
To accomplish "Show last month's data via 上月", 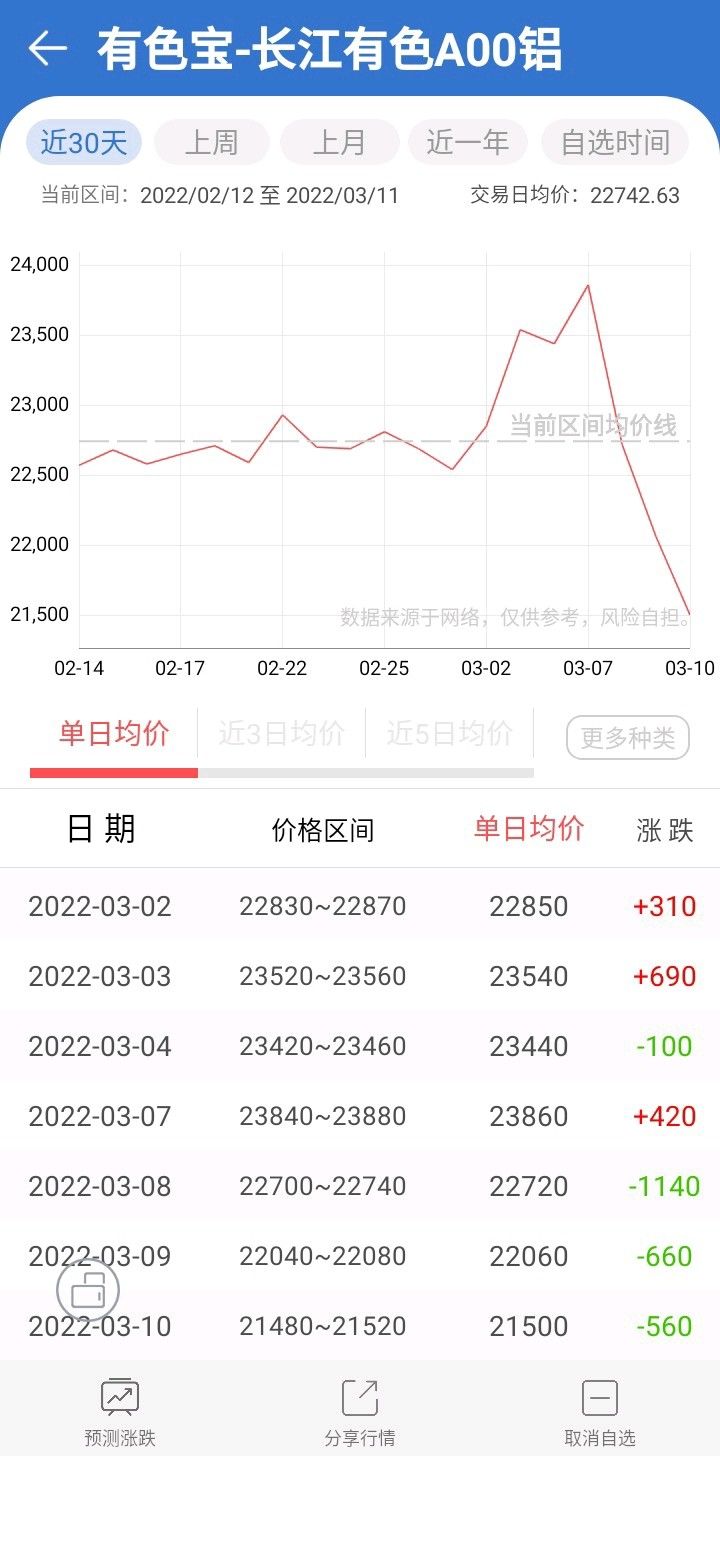I will [340, 142].
